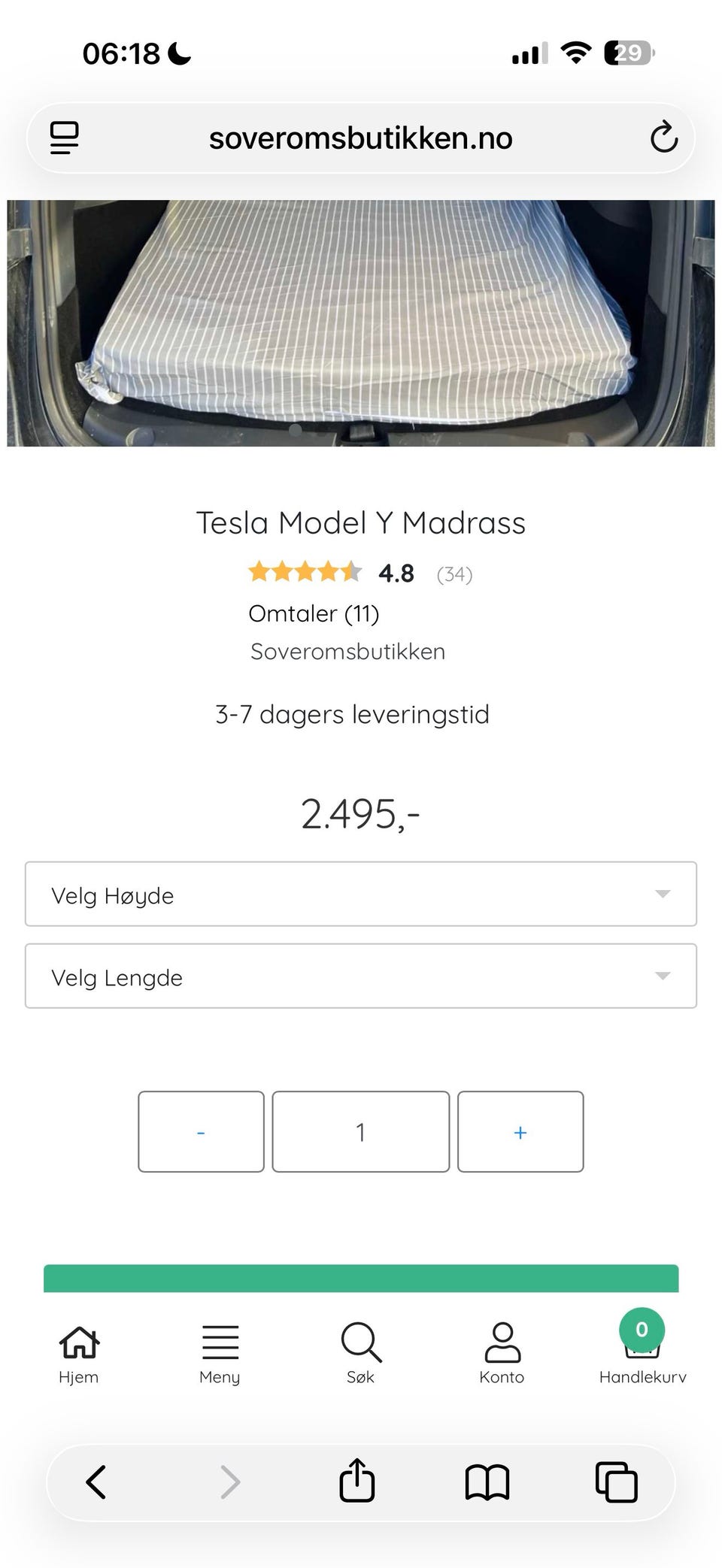Decrease quantity with the minus button
The height and width of the screenshot is (1568, 722).
click(x=201, y=1131)
